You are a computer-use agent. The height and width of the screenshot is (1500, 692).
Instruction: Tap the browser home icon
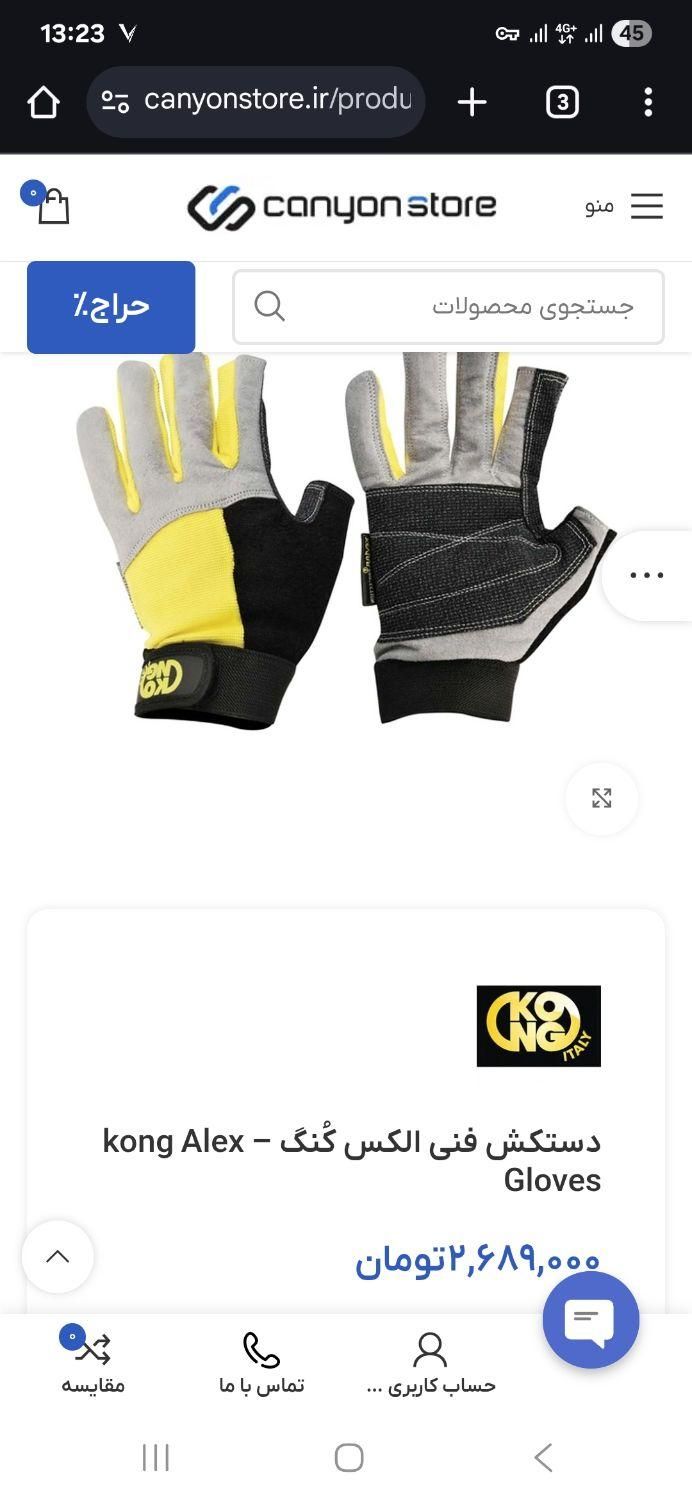[44, 102]
